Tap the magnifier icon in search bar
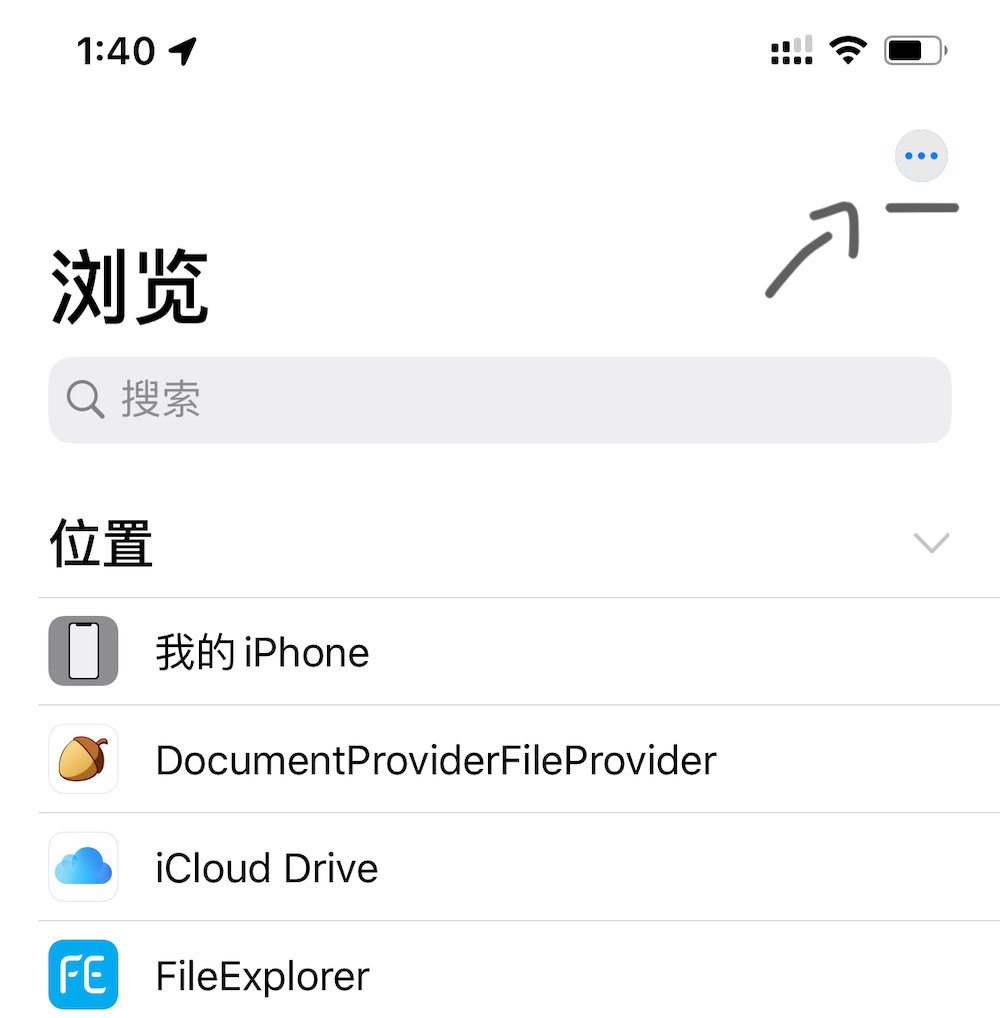This screenshot has width=1000, height=1018. tap(85, 399)
